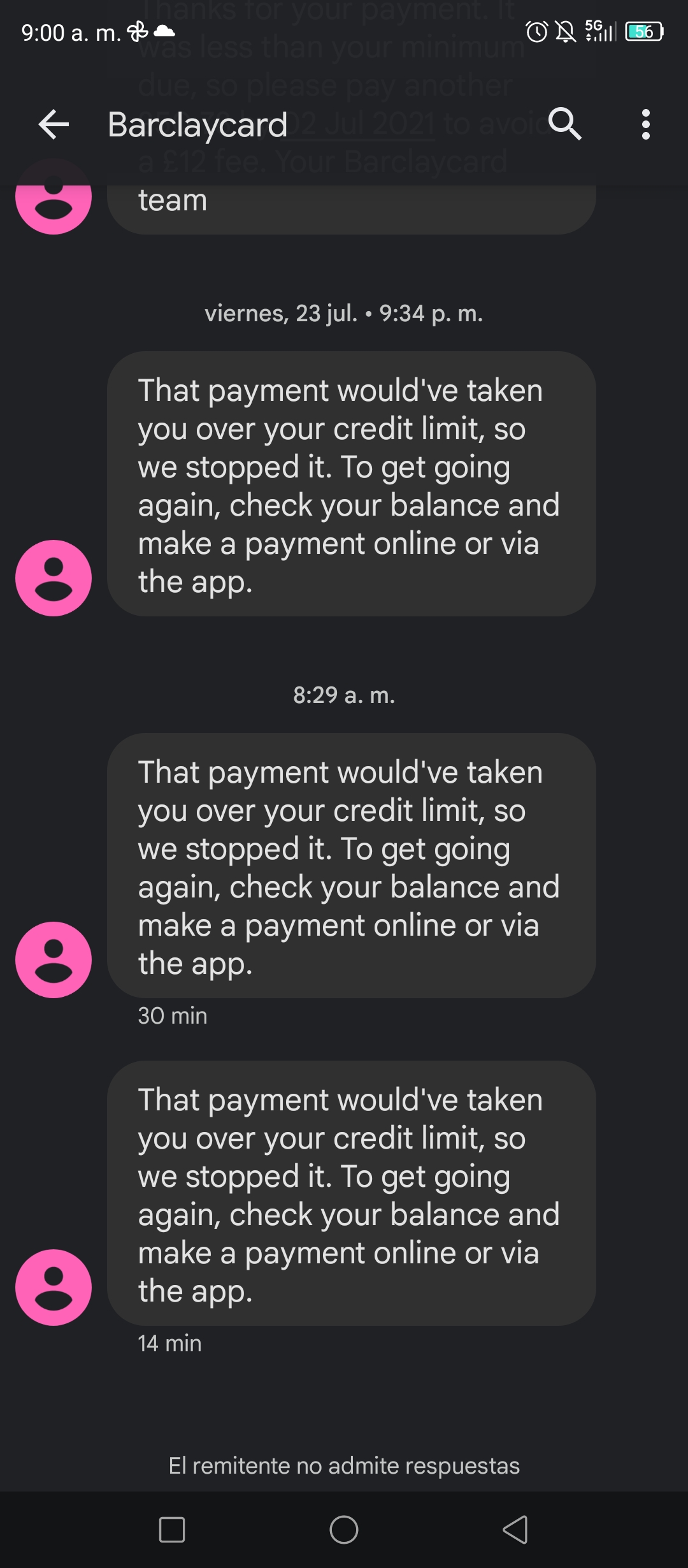Open recent apps from the navigation bar

tap(172, 1529)
